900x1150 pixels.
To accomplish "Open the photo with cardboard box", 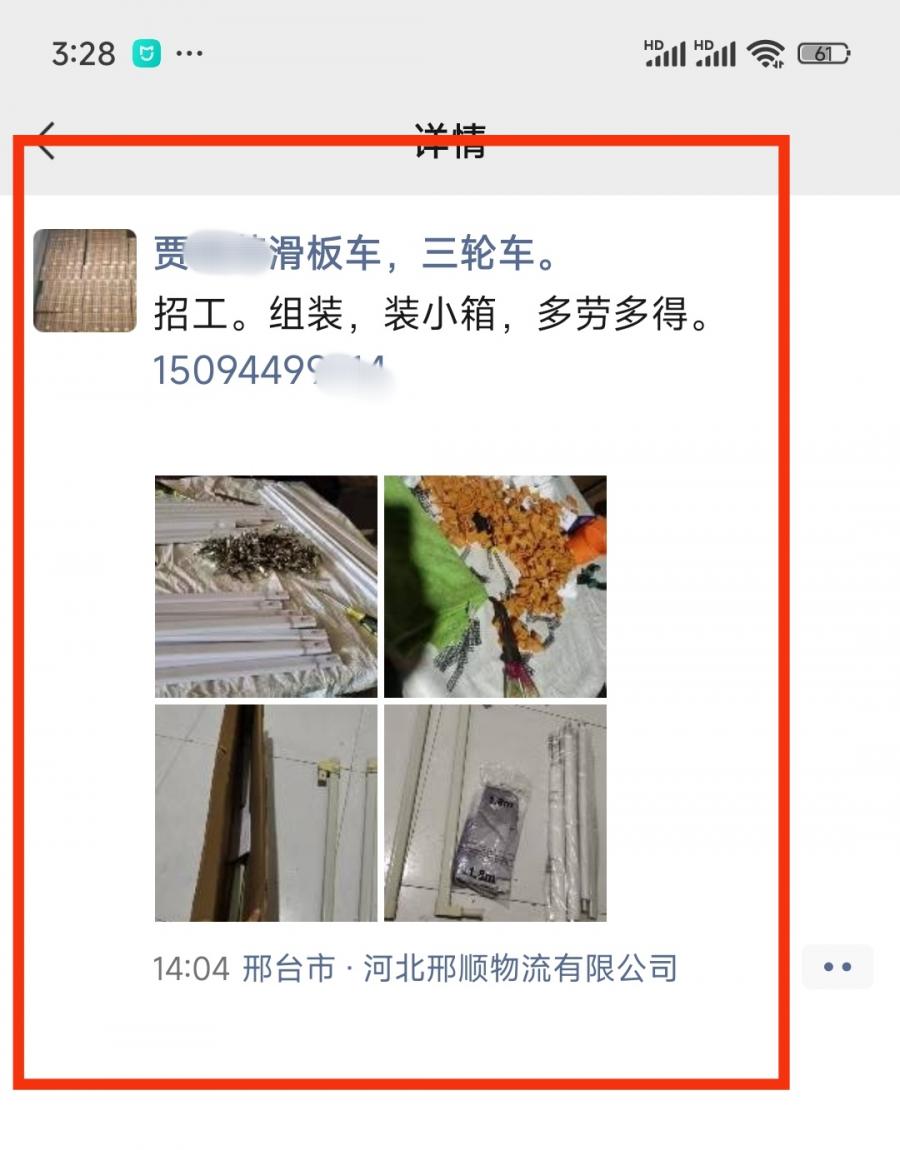I will pyautogui.click(x=266, y=813).
